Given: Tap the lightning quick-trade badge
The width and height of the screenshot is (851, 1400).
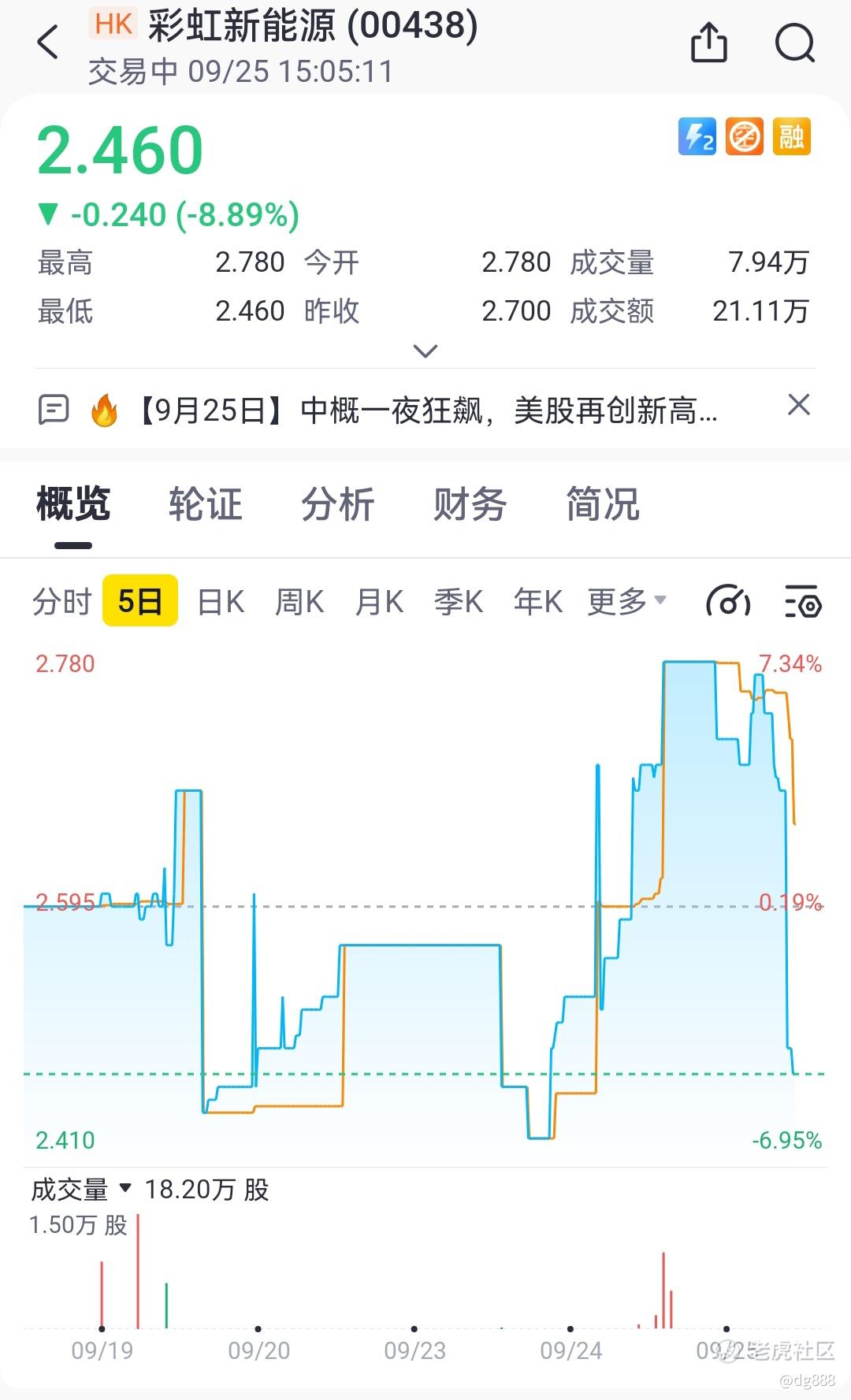Looking at the screenshot, I should pyautogui.click(x=697, y=137).
